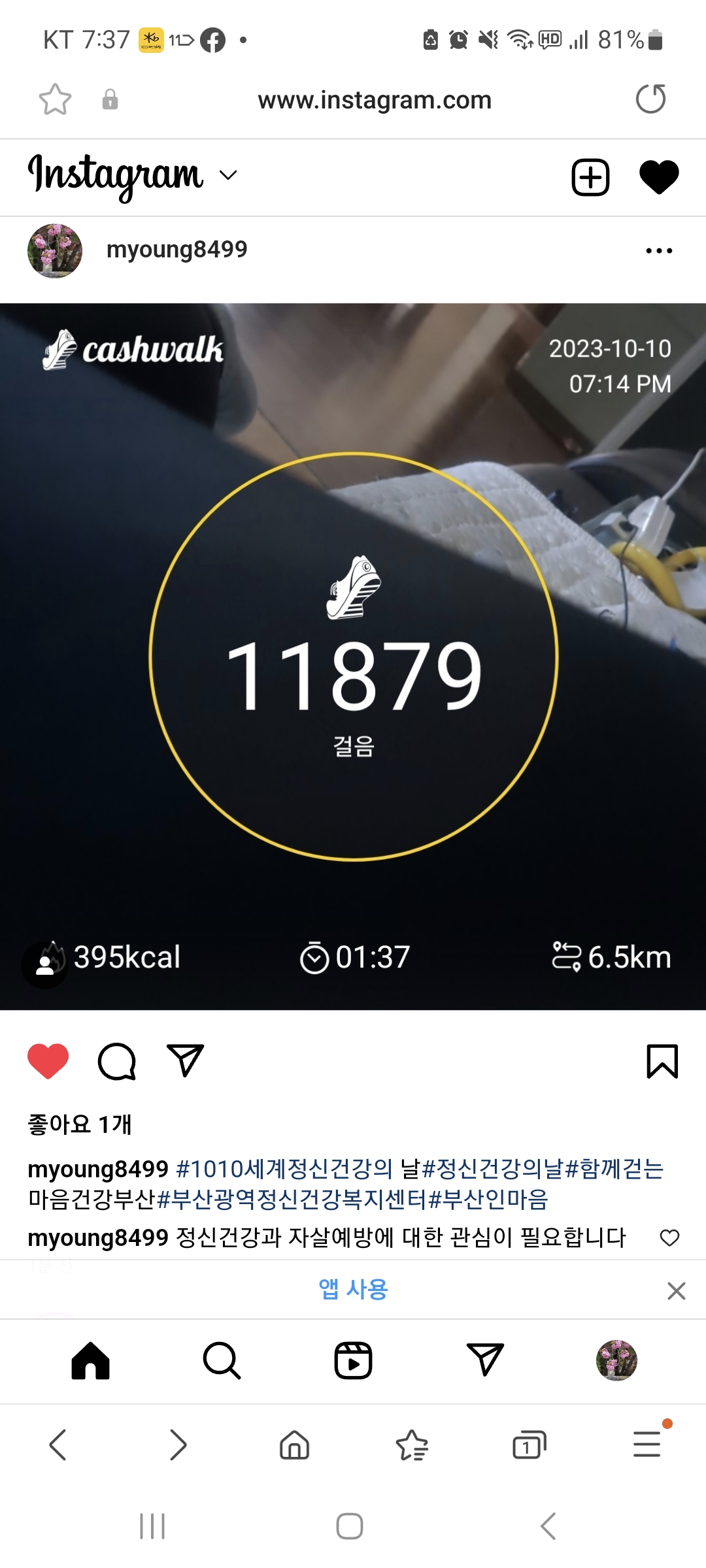Open the activity heart in the Instagram header
Screen dimensions: 706x1568
[658, 177]
